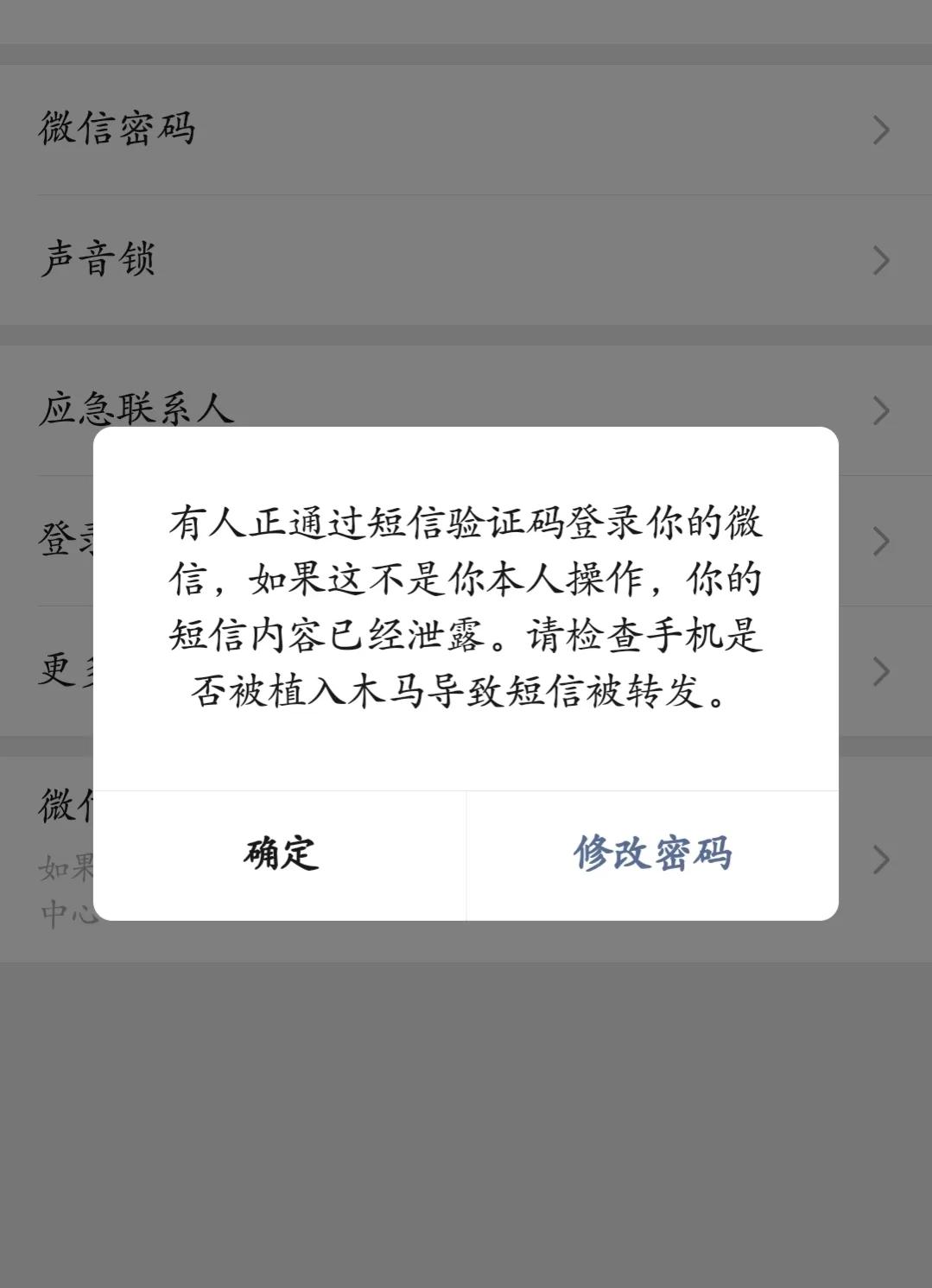932x1288 pixels.
Task: Click the divider between 确定 and 修改密码
Action: point(466,854)
